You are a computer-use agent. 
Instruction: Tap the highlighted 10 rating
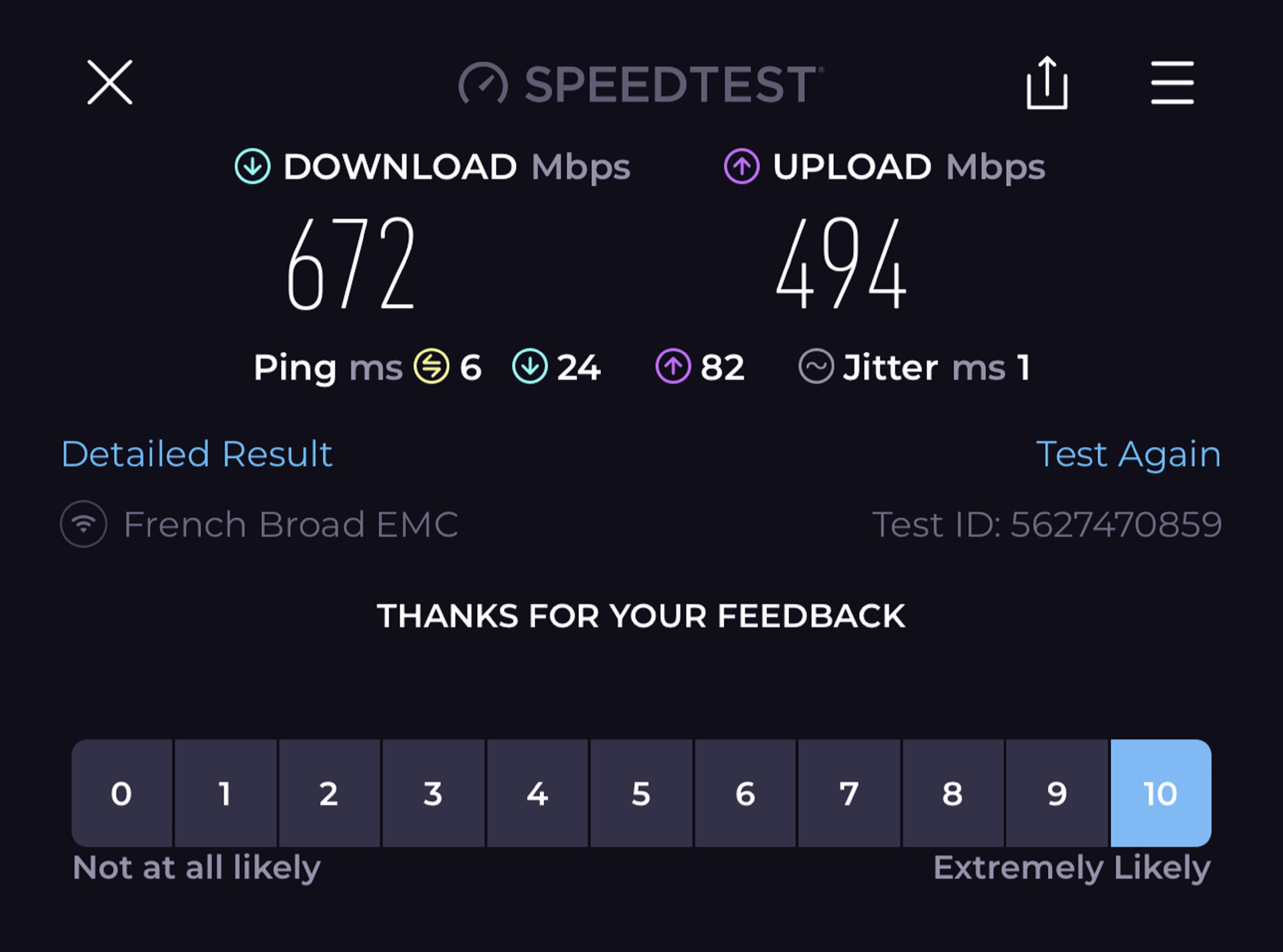point(1160,793)
